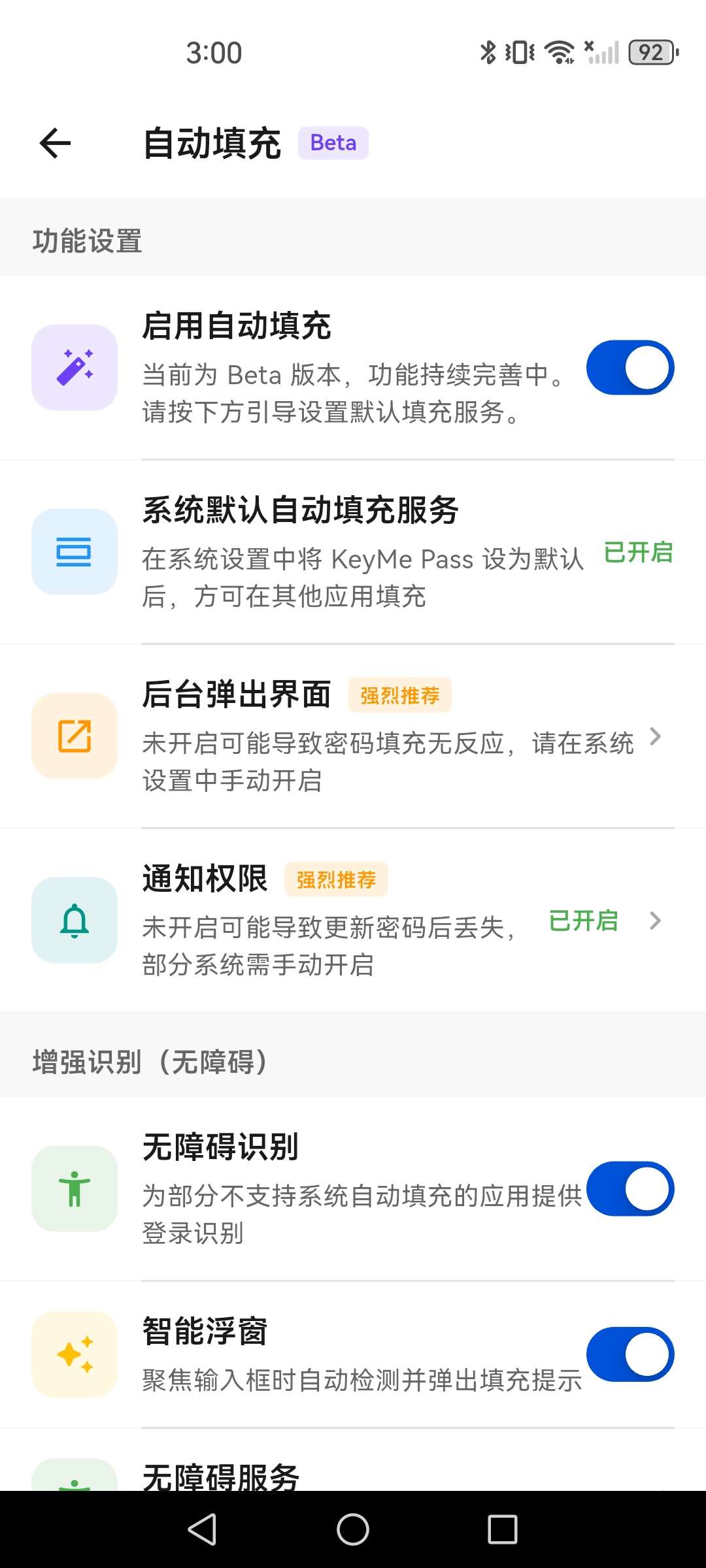Click the green accessibility recognition icon
This screenshot has width=706, height=1568.
click(x=74, y=1189)
